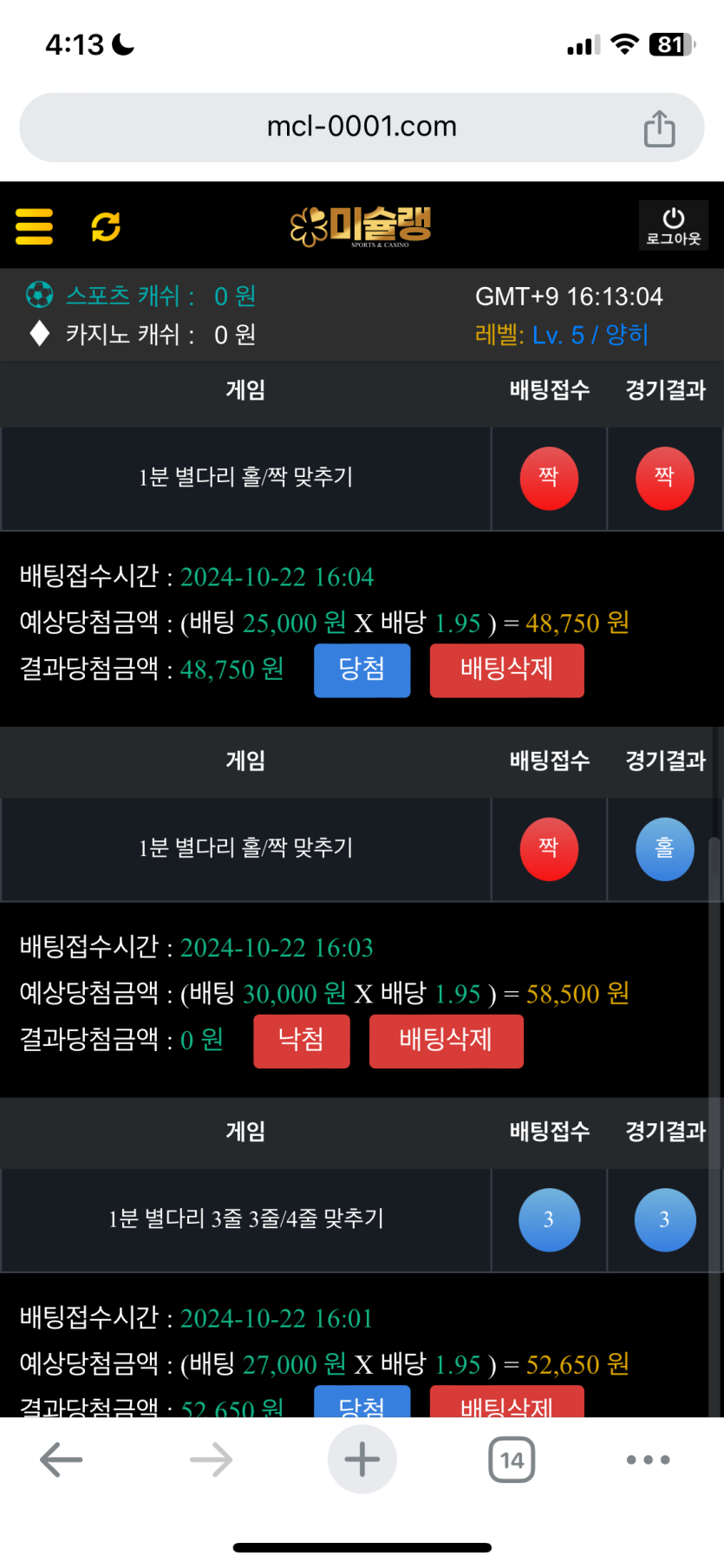The width and height of the screenshot is (724, 1568).
Task: Open a new browser tab
Action: pos(362,1460)
